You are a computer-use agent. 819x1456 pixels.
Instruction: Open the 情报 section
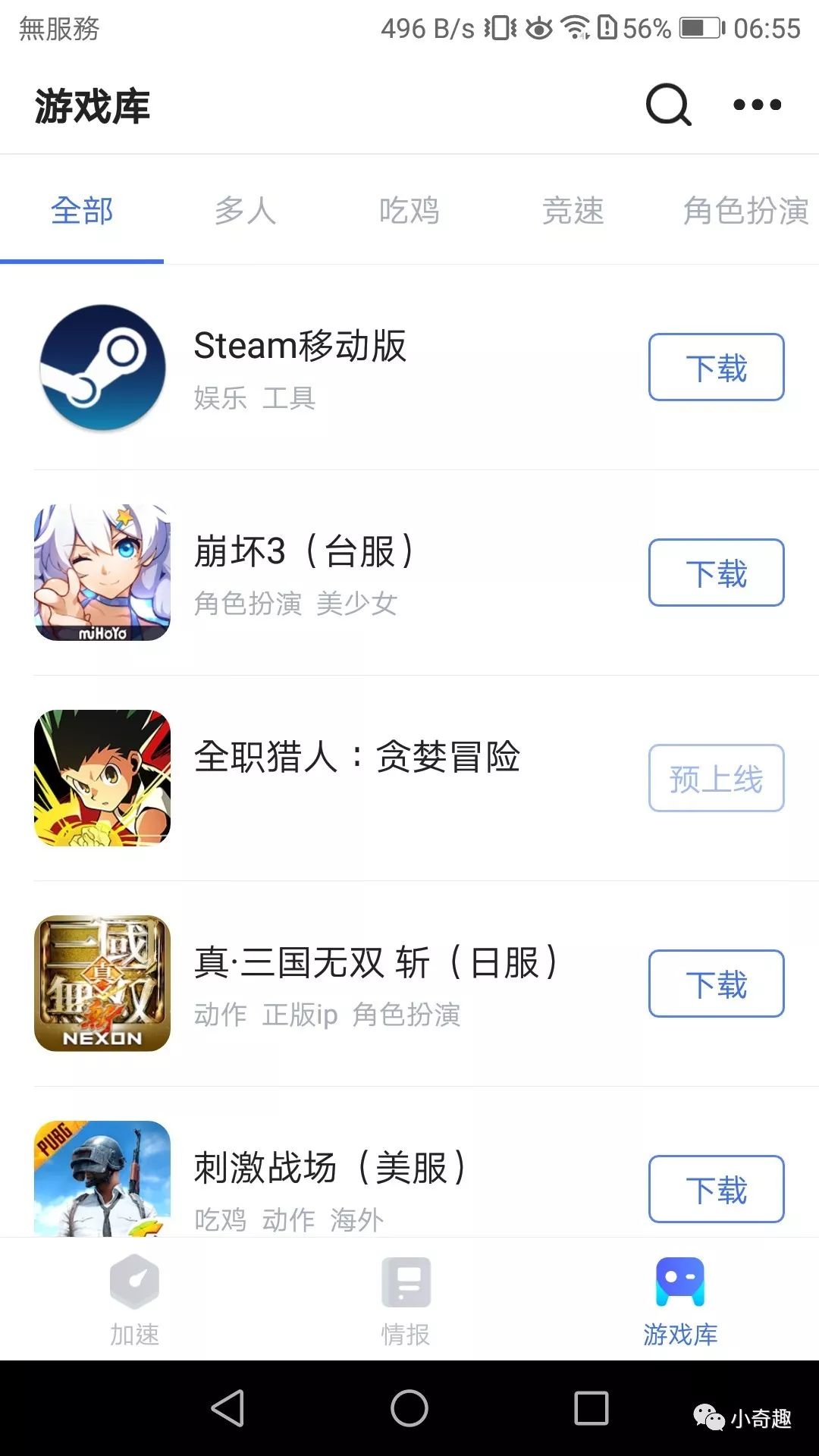pyautogui.click(x=406, y=1297)
